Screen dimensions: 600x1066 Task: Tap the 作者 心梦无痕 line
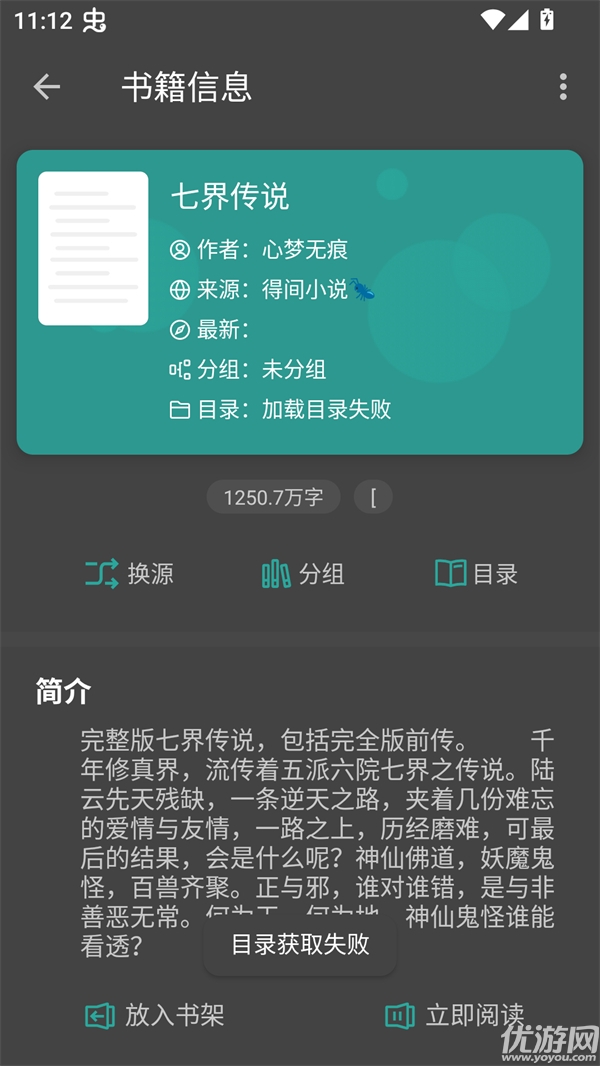click(x=260, y=250)
